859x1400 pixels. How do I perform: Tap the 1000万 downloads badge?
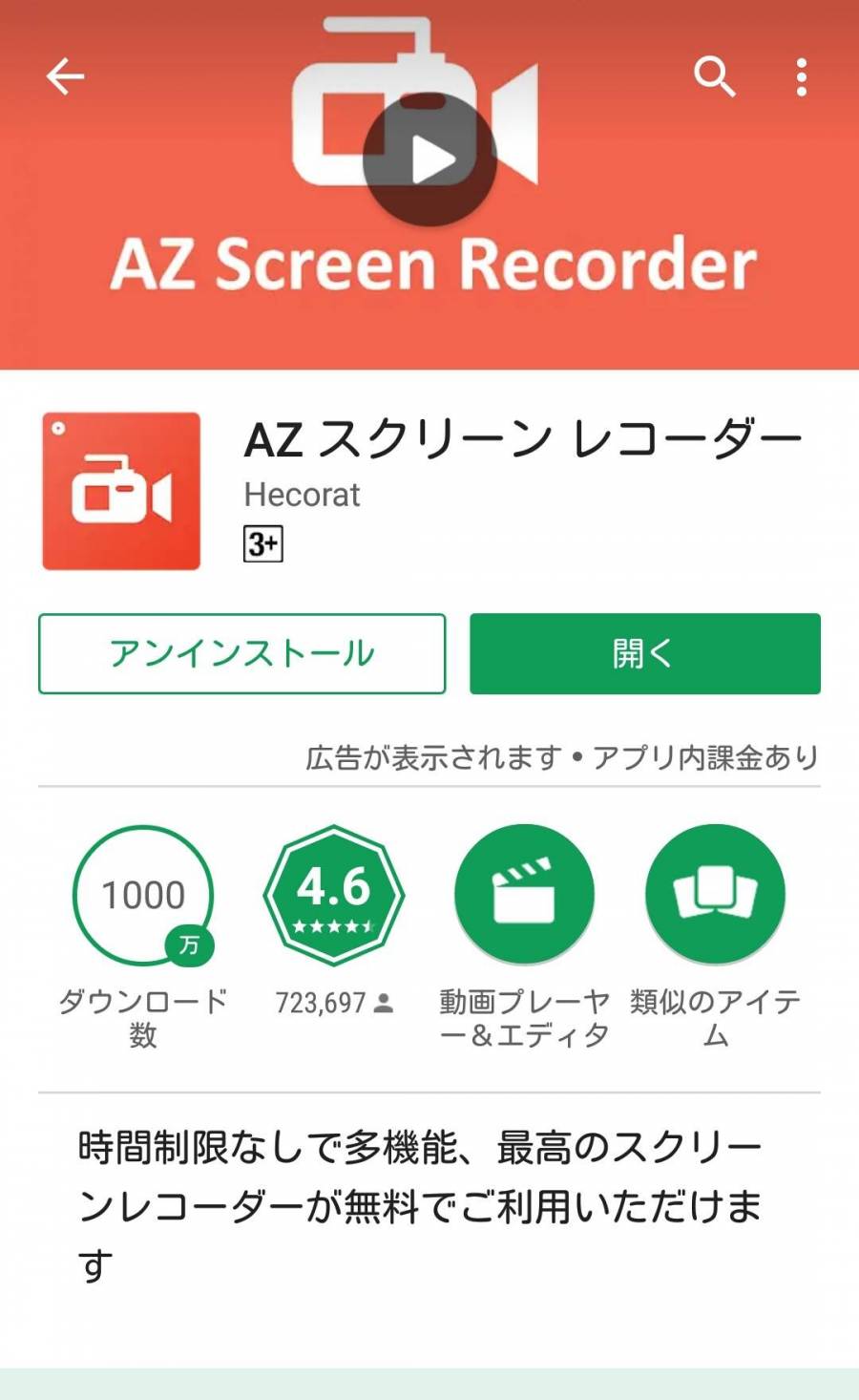click(143, 896)
